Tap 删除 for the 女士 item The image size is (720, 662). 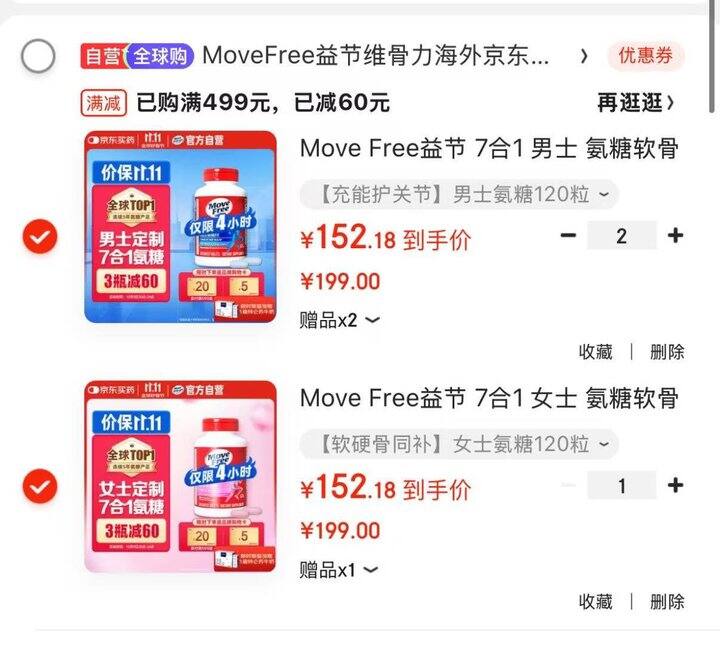(x=667, y=601)
